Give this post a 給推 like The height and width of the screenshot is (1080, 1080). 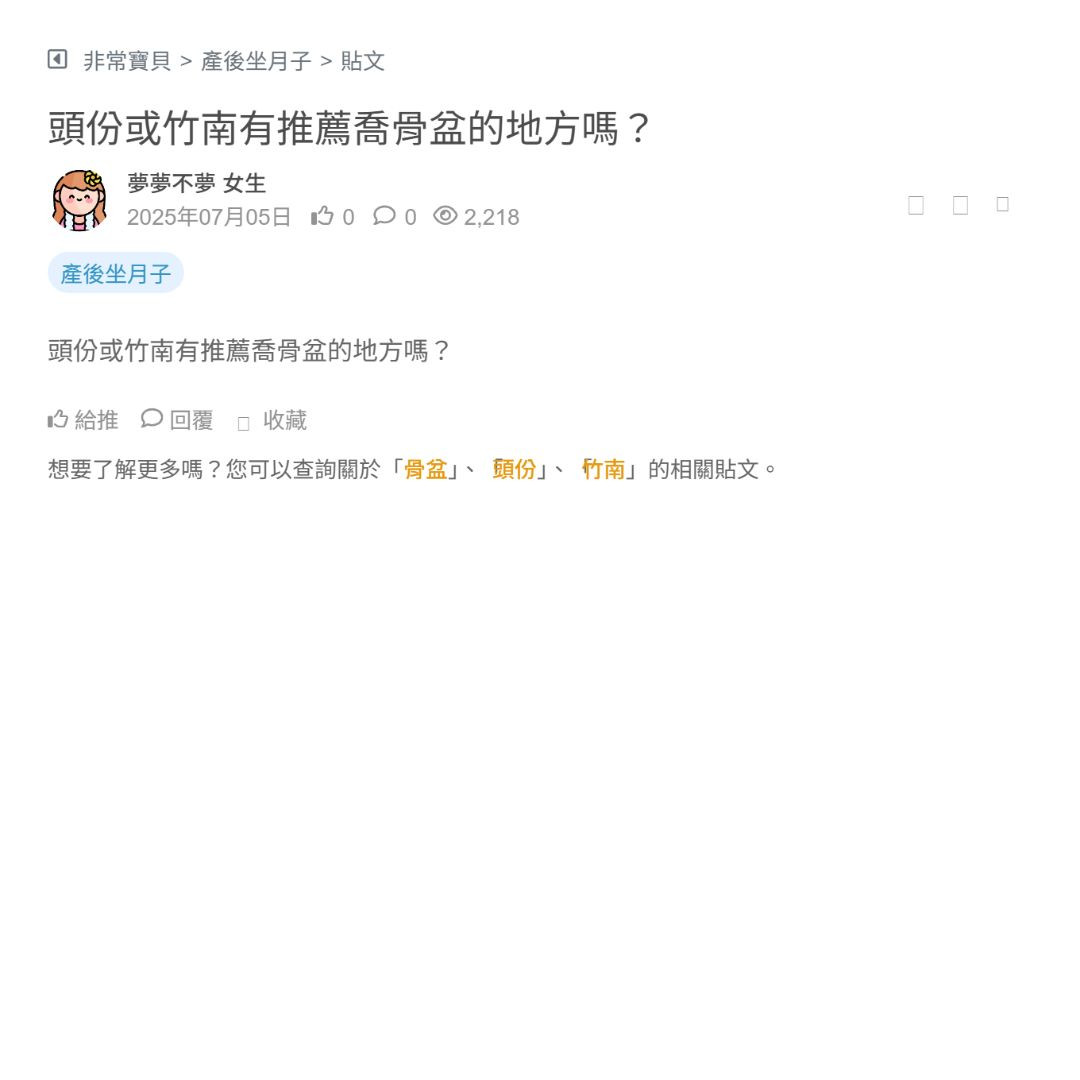click(x=83, y=420)
